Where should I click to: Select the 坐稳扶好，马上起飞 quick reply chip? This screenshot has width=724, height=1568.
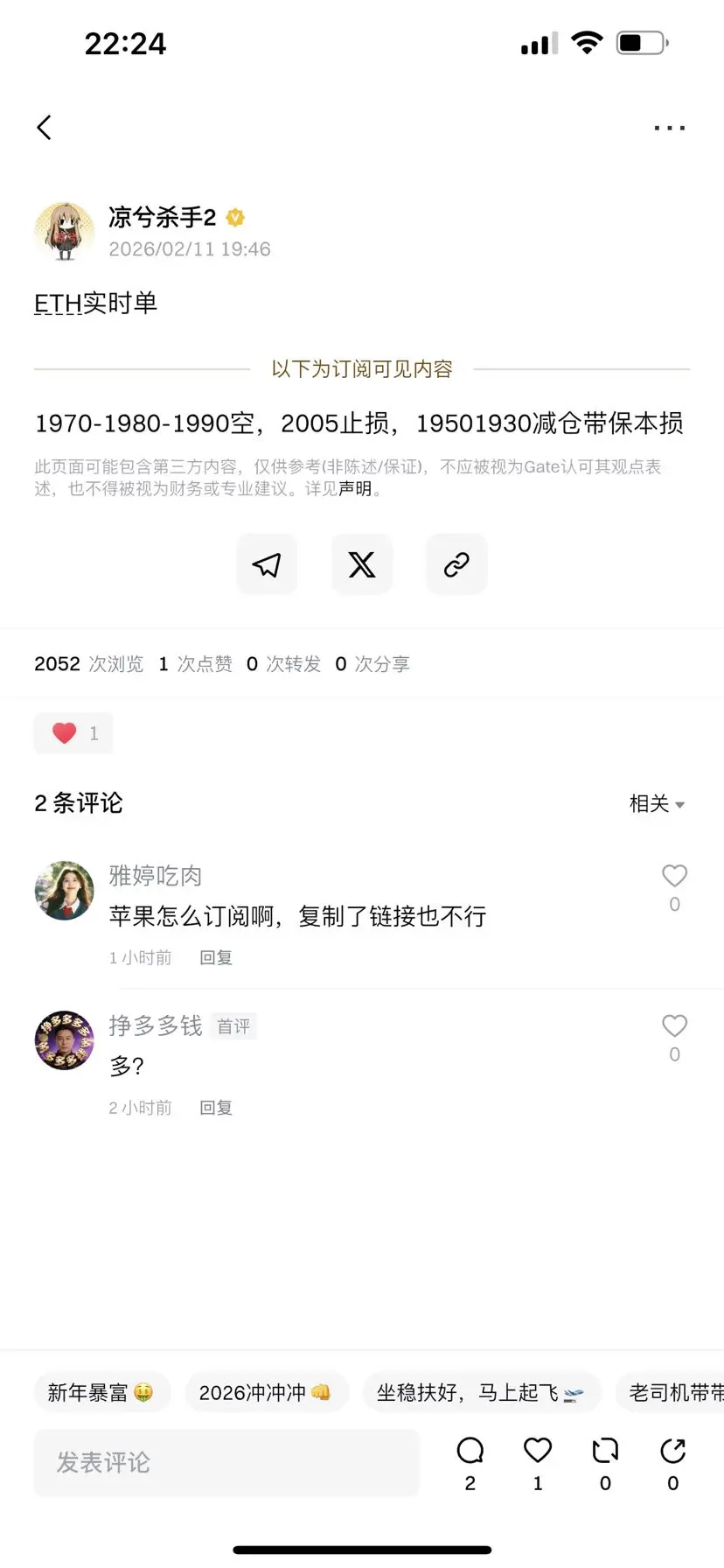pyautogui.click(x=482, y=1391)
